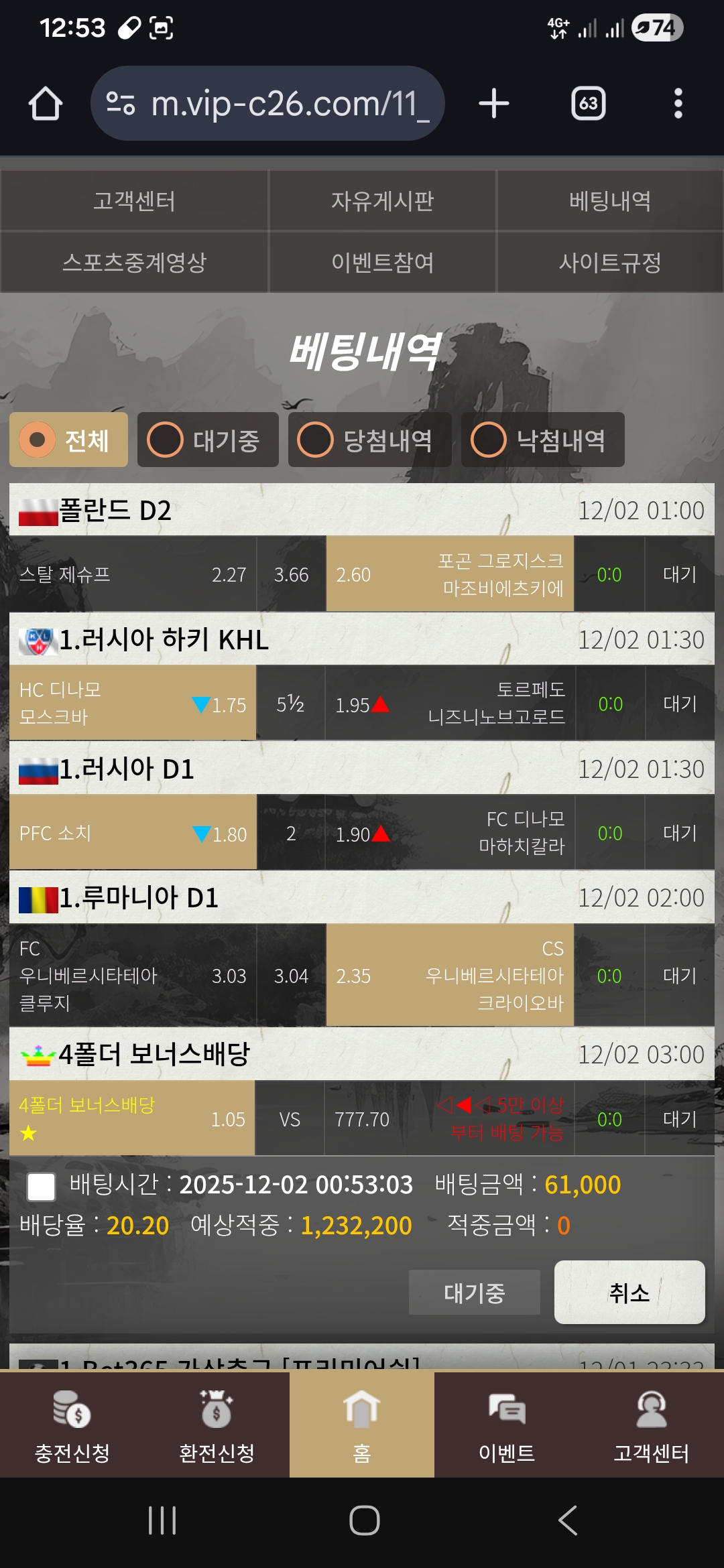The image size is (724, 1568).
Task: Open a new browser tab
Action: (494, 104)
